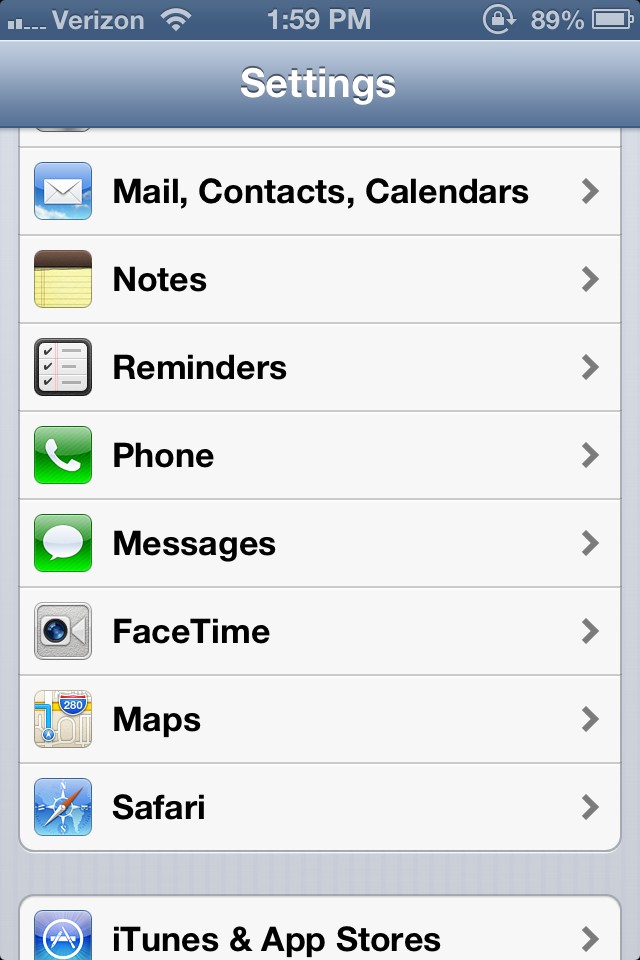Open Messages settings
640x960 pixels.
point(320,543)
